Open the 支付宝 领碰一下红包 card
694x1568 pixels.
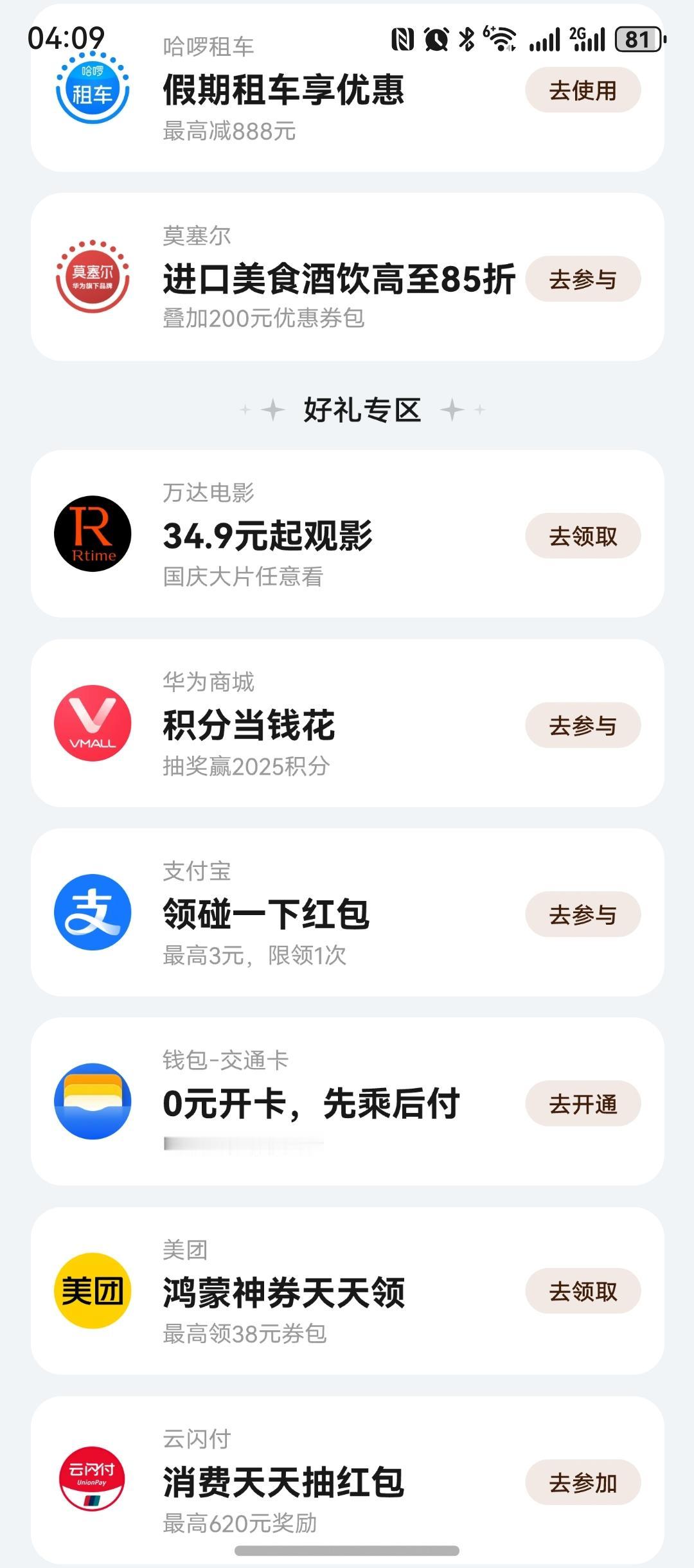pyautogui.click(x=266, y=914)
